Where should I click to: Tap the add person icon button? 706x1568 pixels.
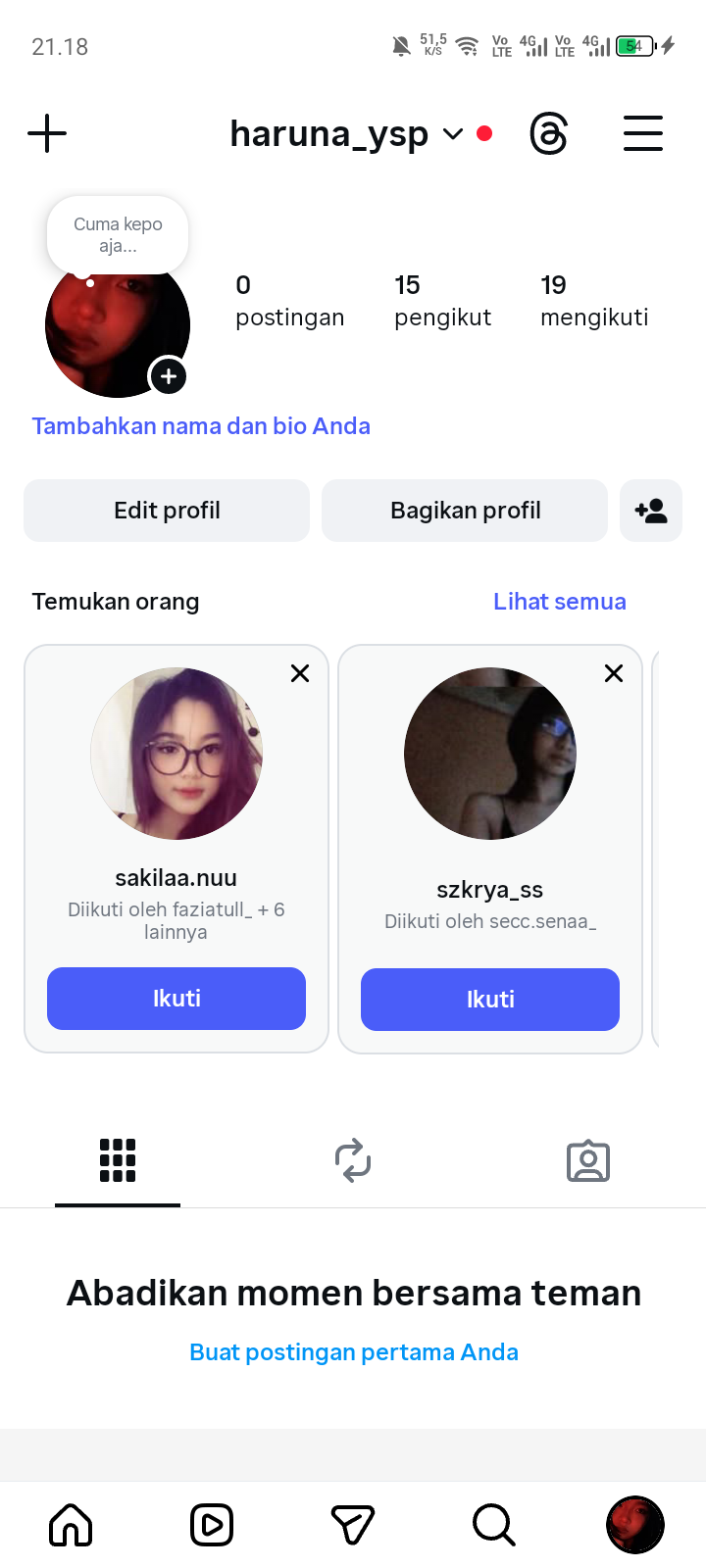(651, 511)
